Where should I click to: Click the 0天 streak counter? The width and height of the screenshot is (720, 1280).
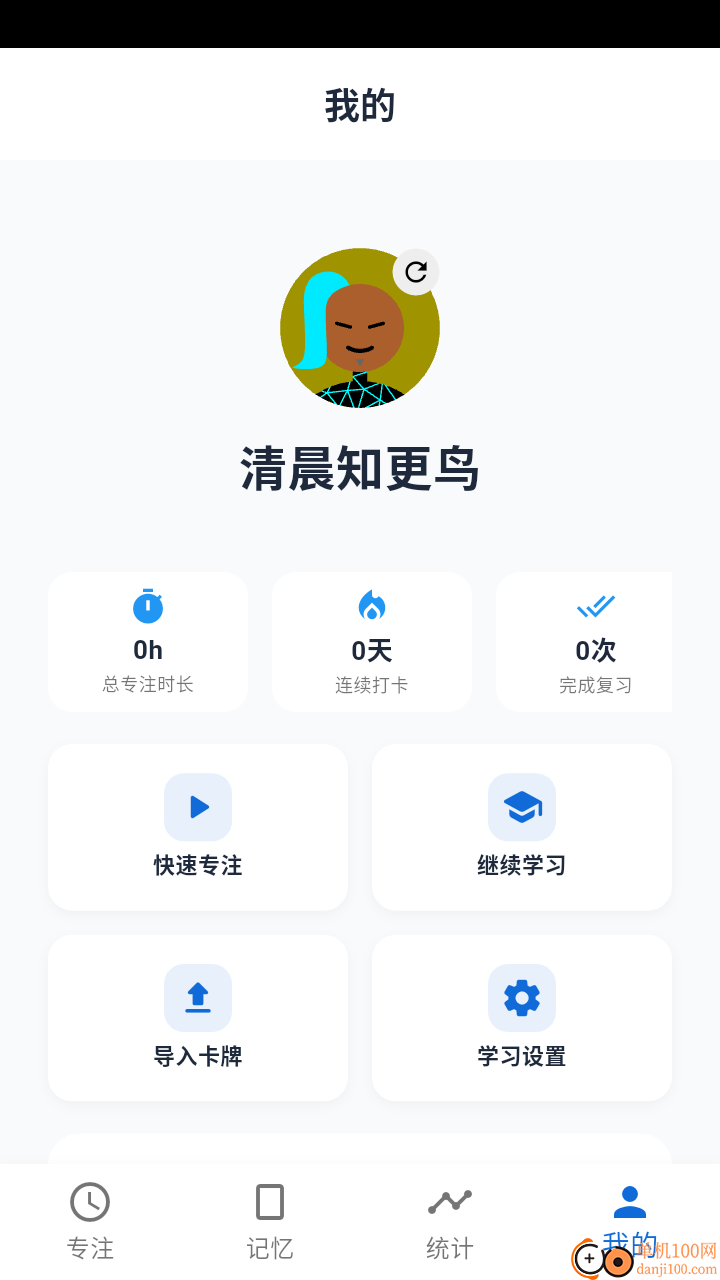[371, 648]
